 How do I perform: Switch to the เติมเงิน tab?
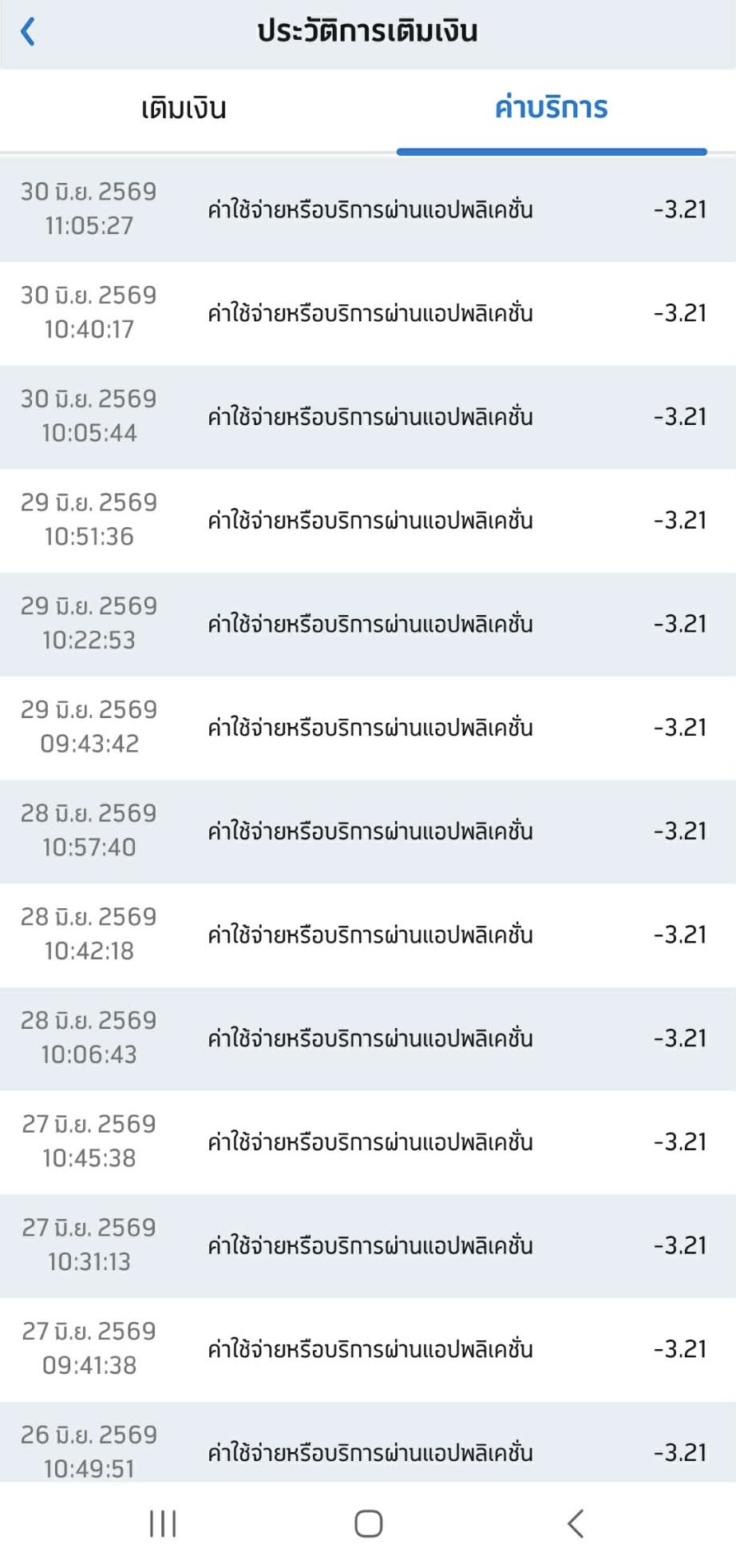pos(184,108)
